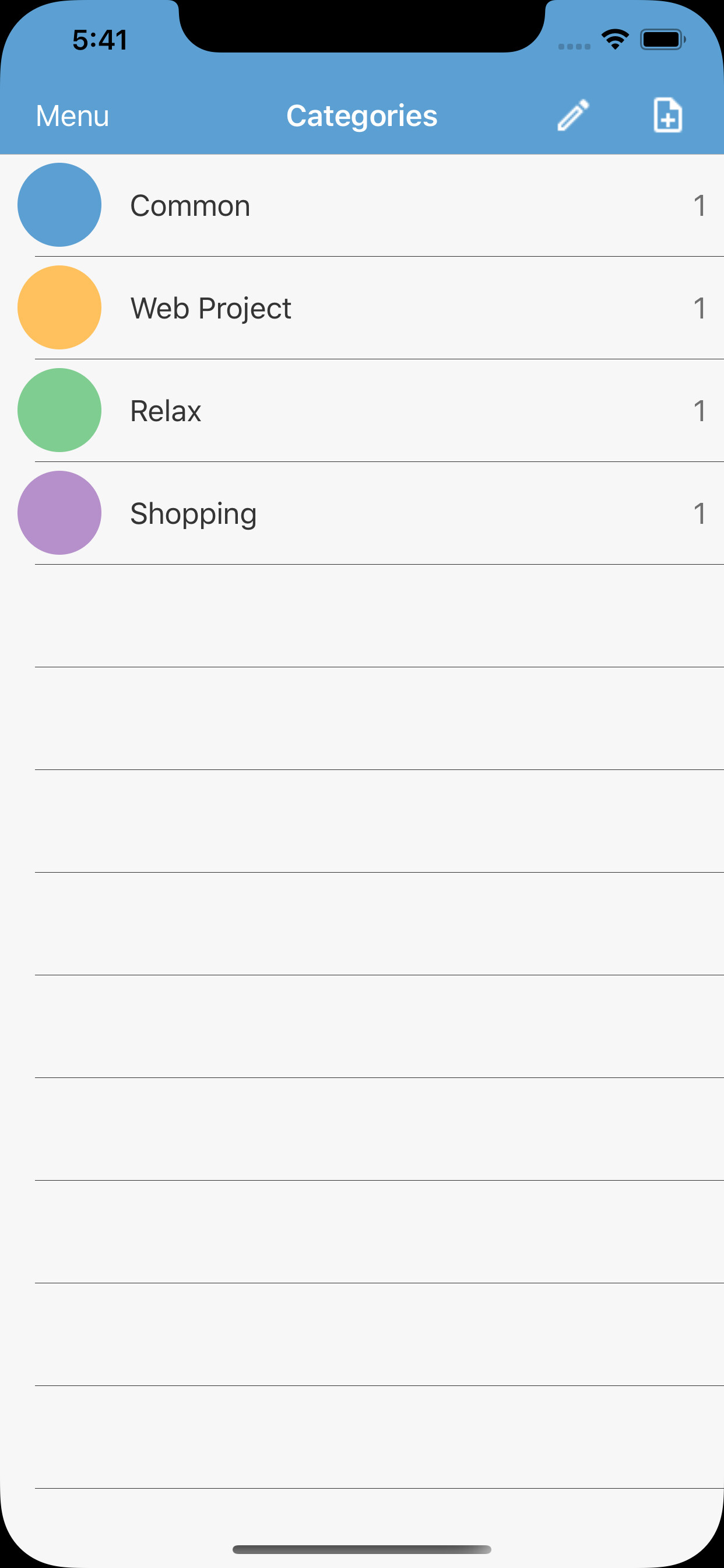
Task: Select the green circle next to Relax
Action: tap(59, 410)
